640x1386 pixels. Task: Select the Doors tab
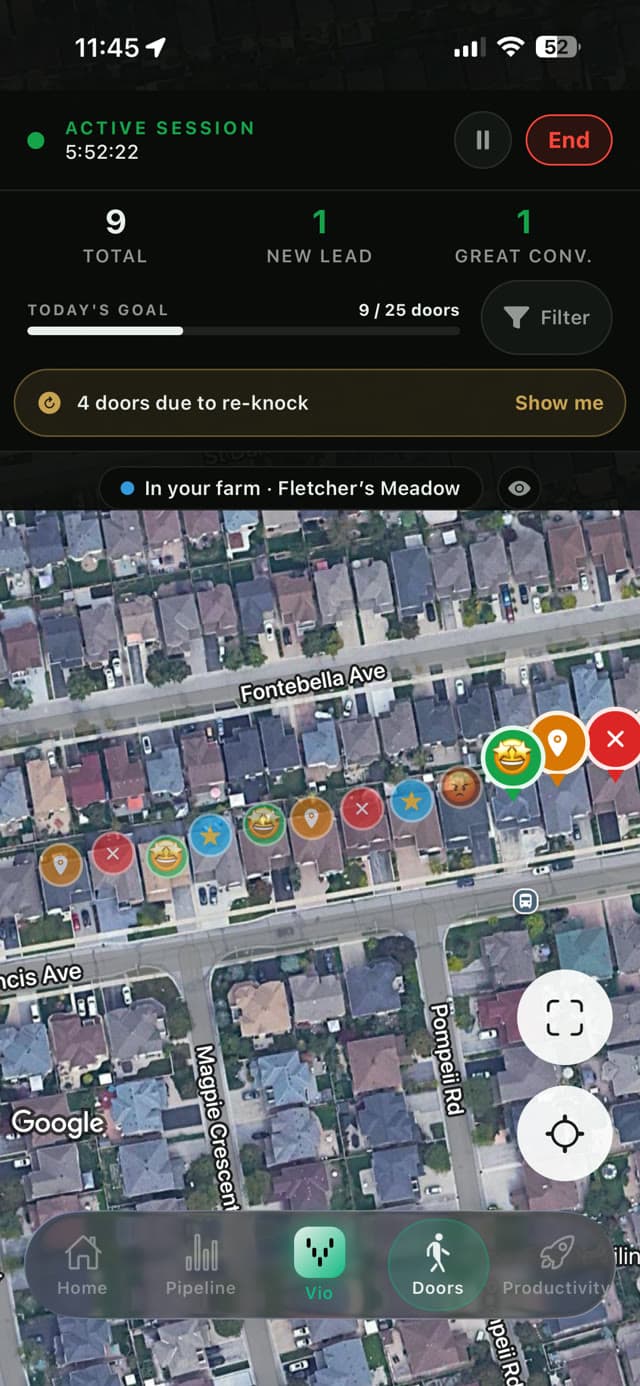pyautogui.click(x=438, y=1265)
